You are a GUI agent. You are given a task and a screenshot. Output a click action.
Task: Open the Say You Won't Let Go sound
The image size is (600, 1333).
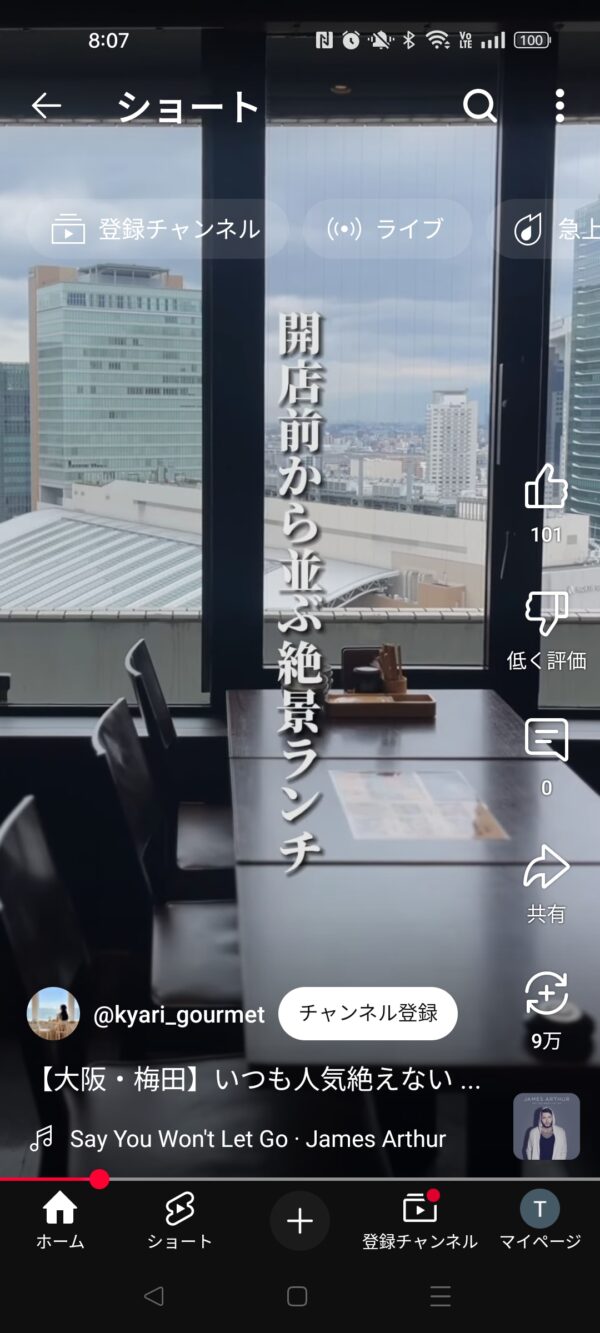click(x=257, y=1139)
